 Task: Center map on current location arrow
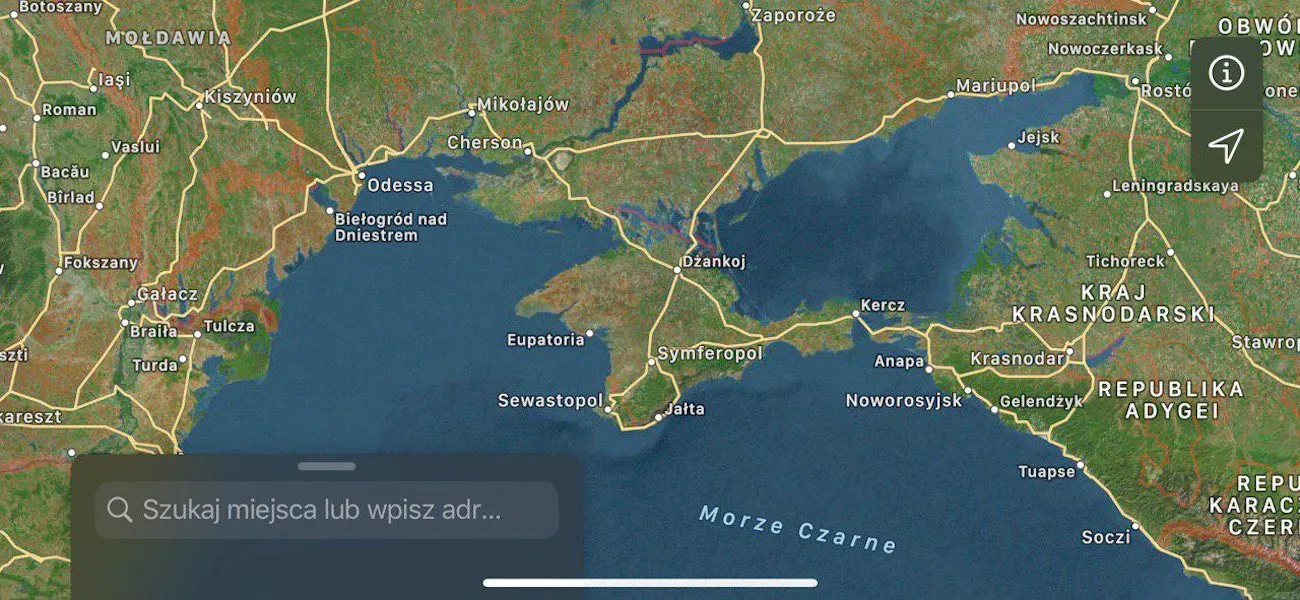pyautogui.click(x=1226, y=146)
